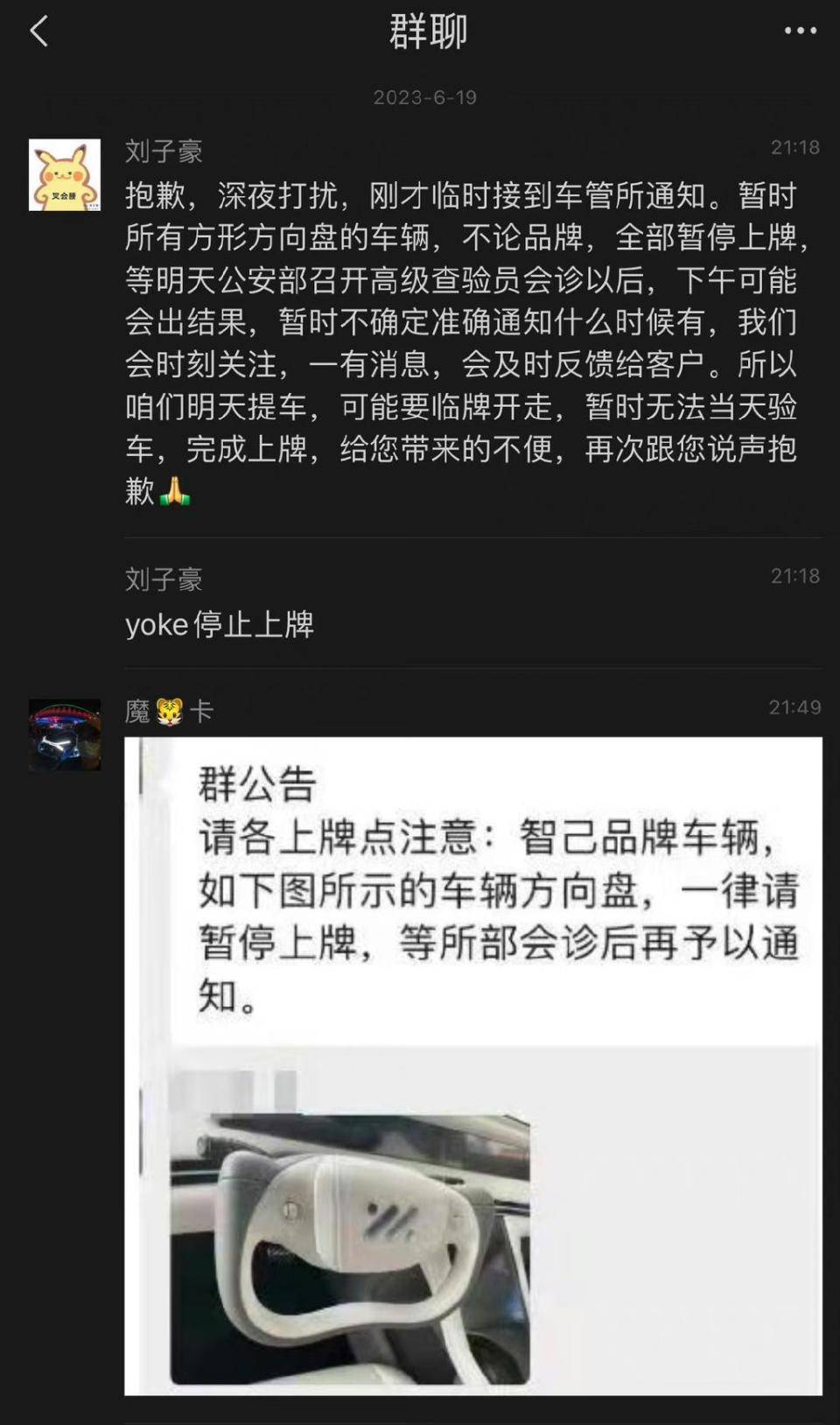Open 刘子豪's Pikachu avatar profile

point(65,175)
